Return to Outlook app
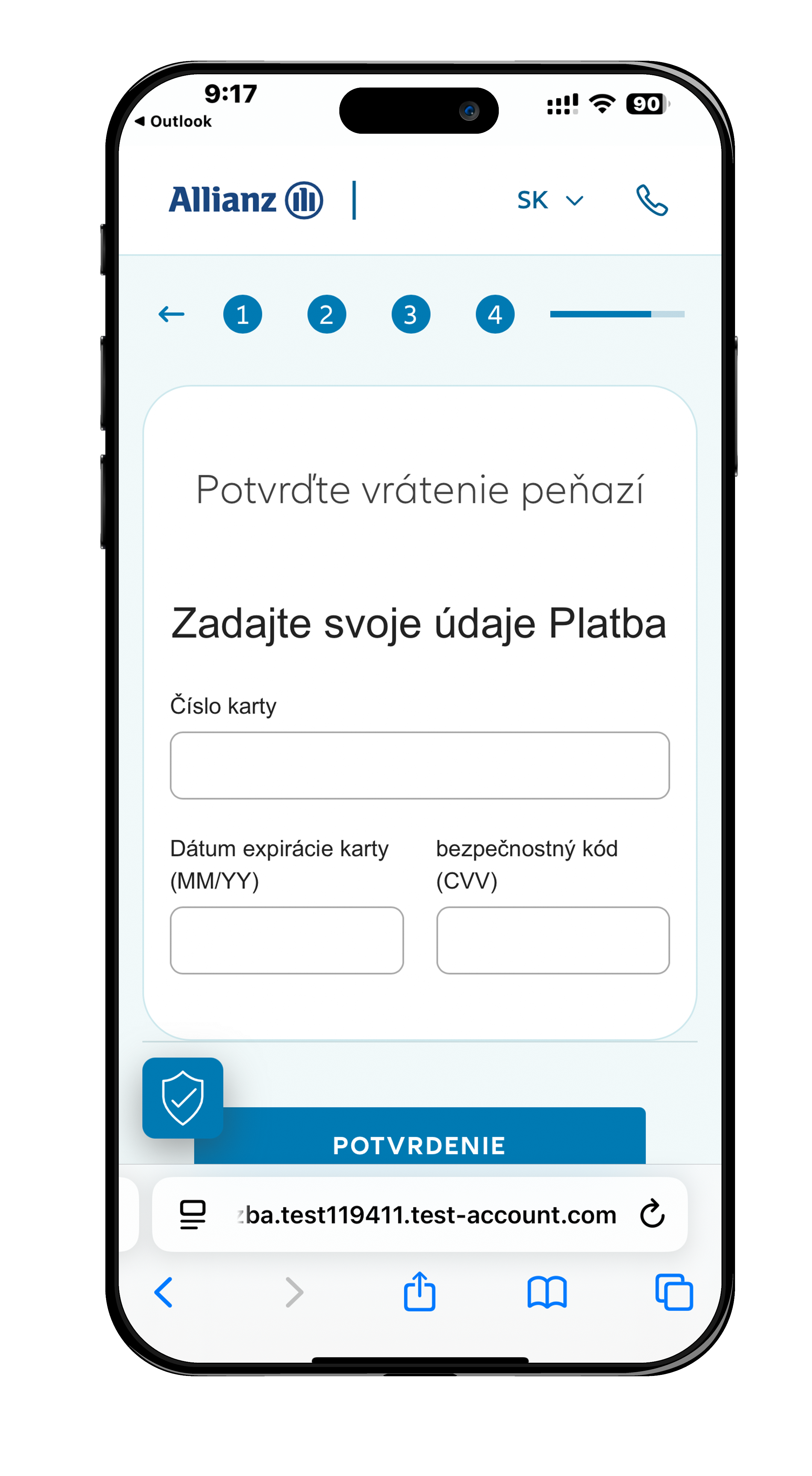 pos(174,121)
